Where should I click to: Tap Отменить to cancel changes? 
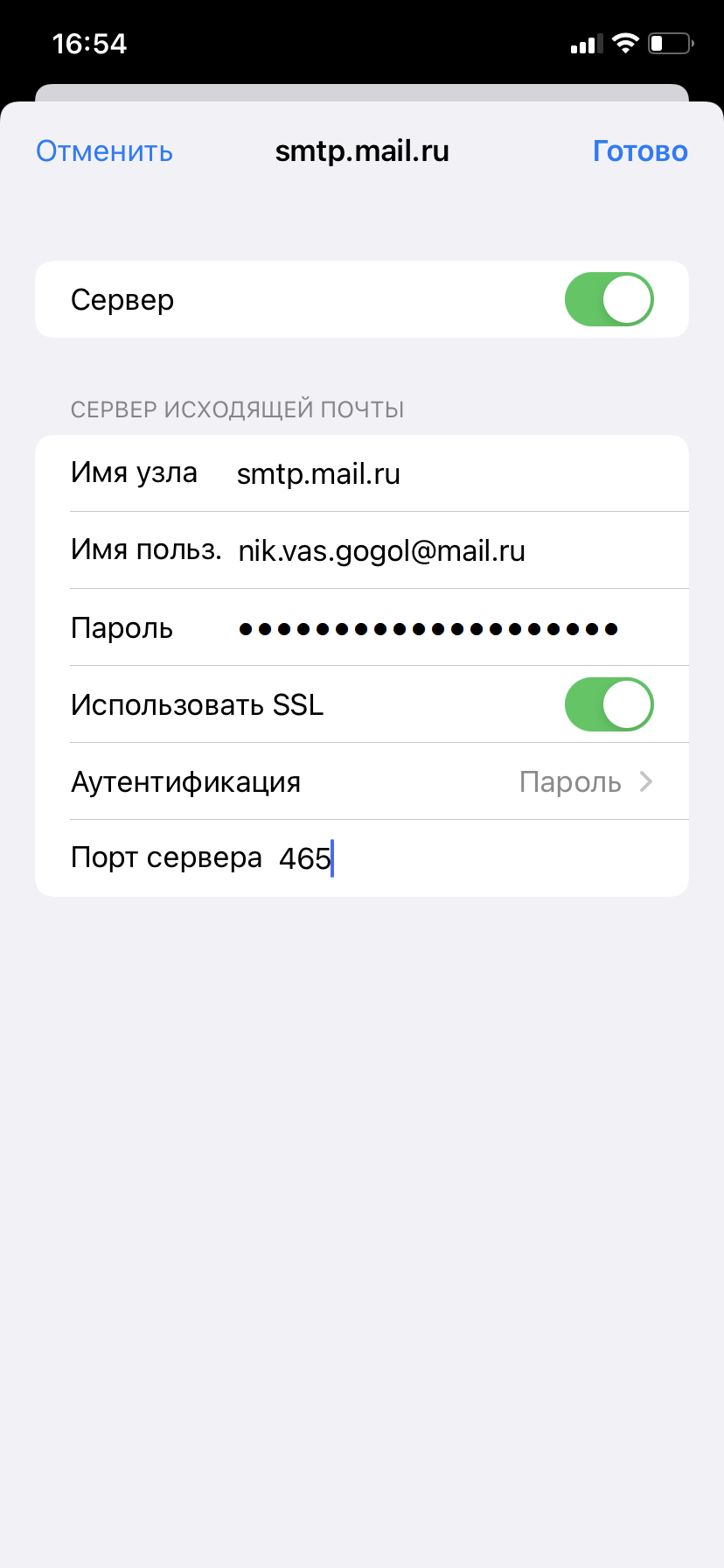pyautogui.click(x=104, y=151)
